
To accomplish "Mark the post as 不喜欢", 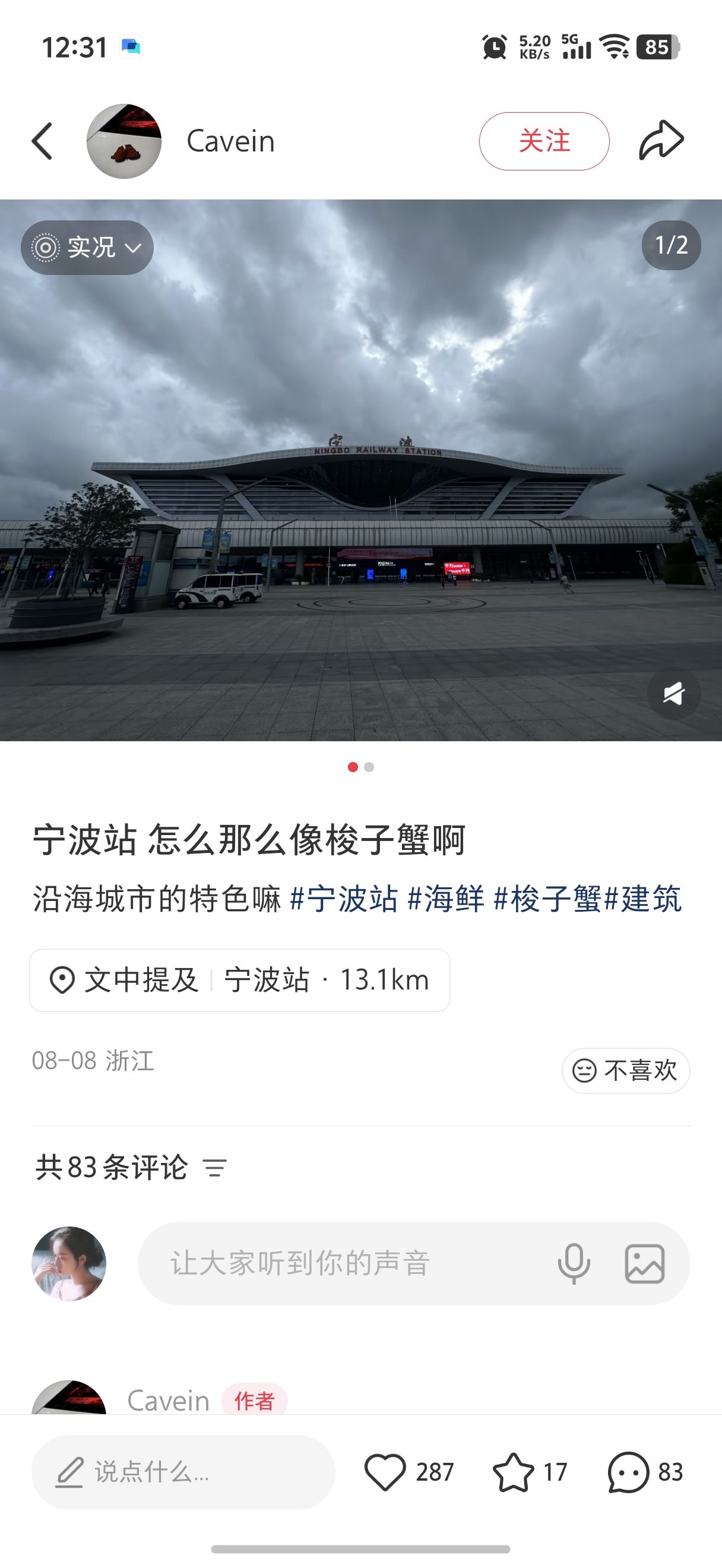I will (x=625, y=1070).
